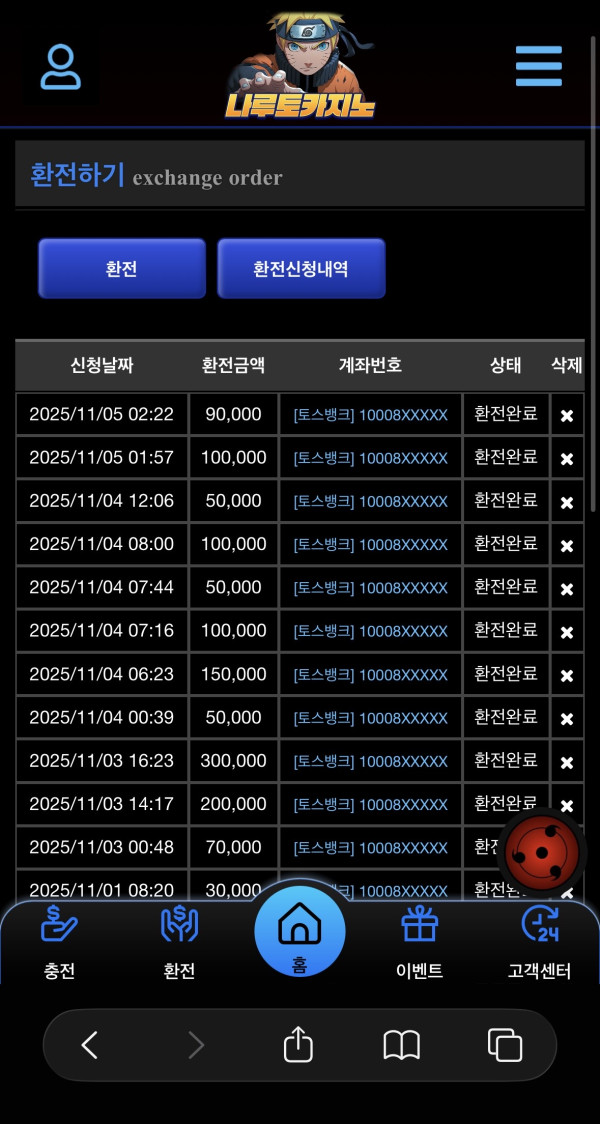Remove the 2025/11/04 07:44 entry
Viewport: 600px width, 1124px height.
[x=567, y=589]
